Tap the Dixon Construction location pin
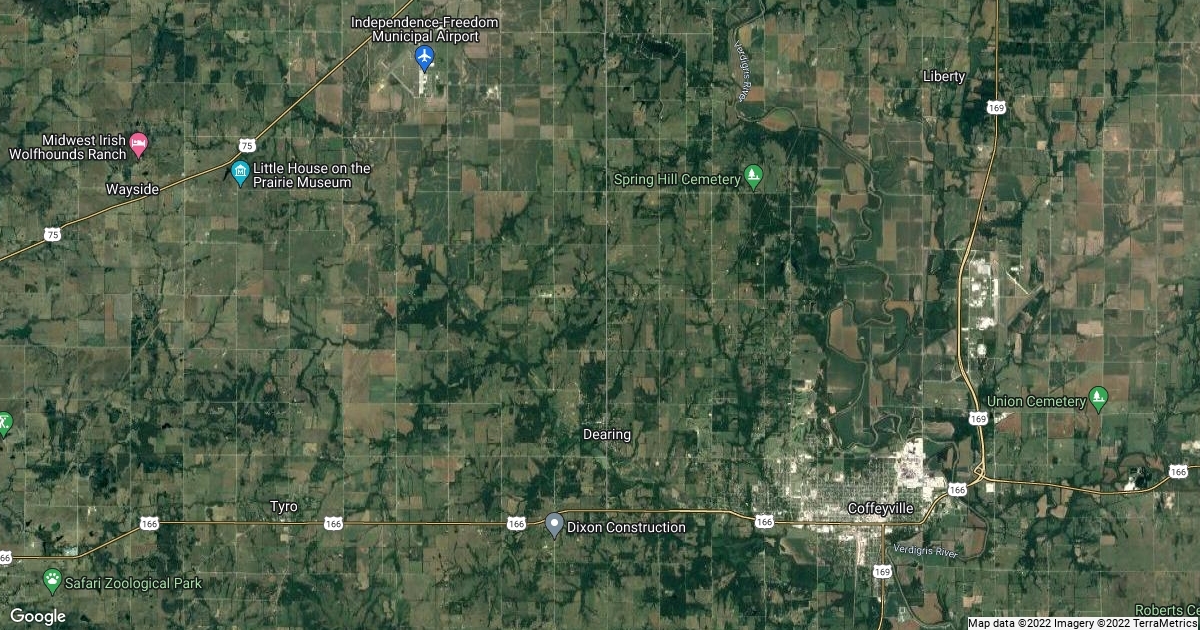Screen dimensions: 1200x630 (x=554, y=523)
